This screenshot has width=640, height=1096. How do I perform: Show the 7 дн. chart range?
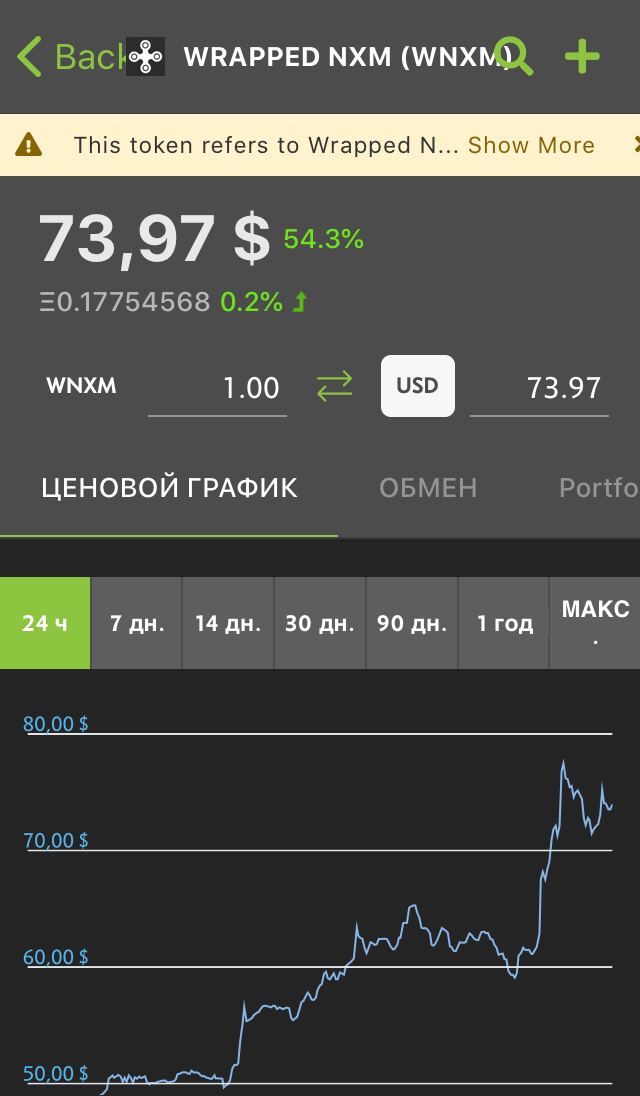click(137, 623)
